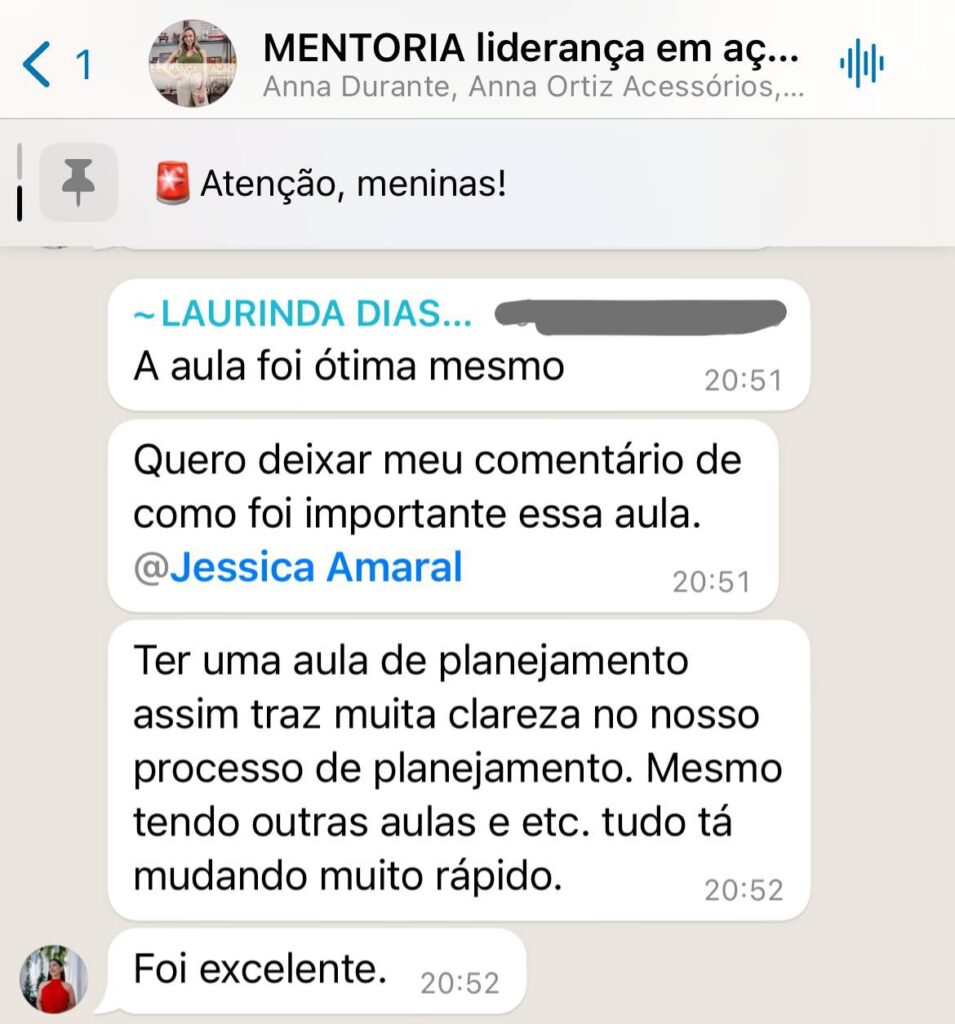The image size is (955, 1024).
Task: View the avatar beside Foi excelente
Action: (x=54, y=979)
